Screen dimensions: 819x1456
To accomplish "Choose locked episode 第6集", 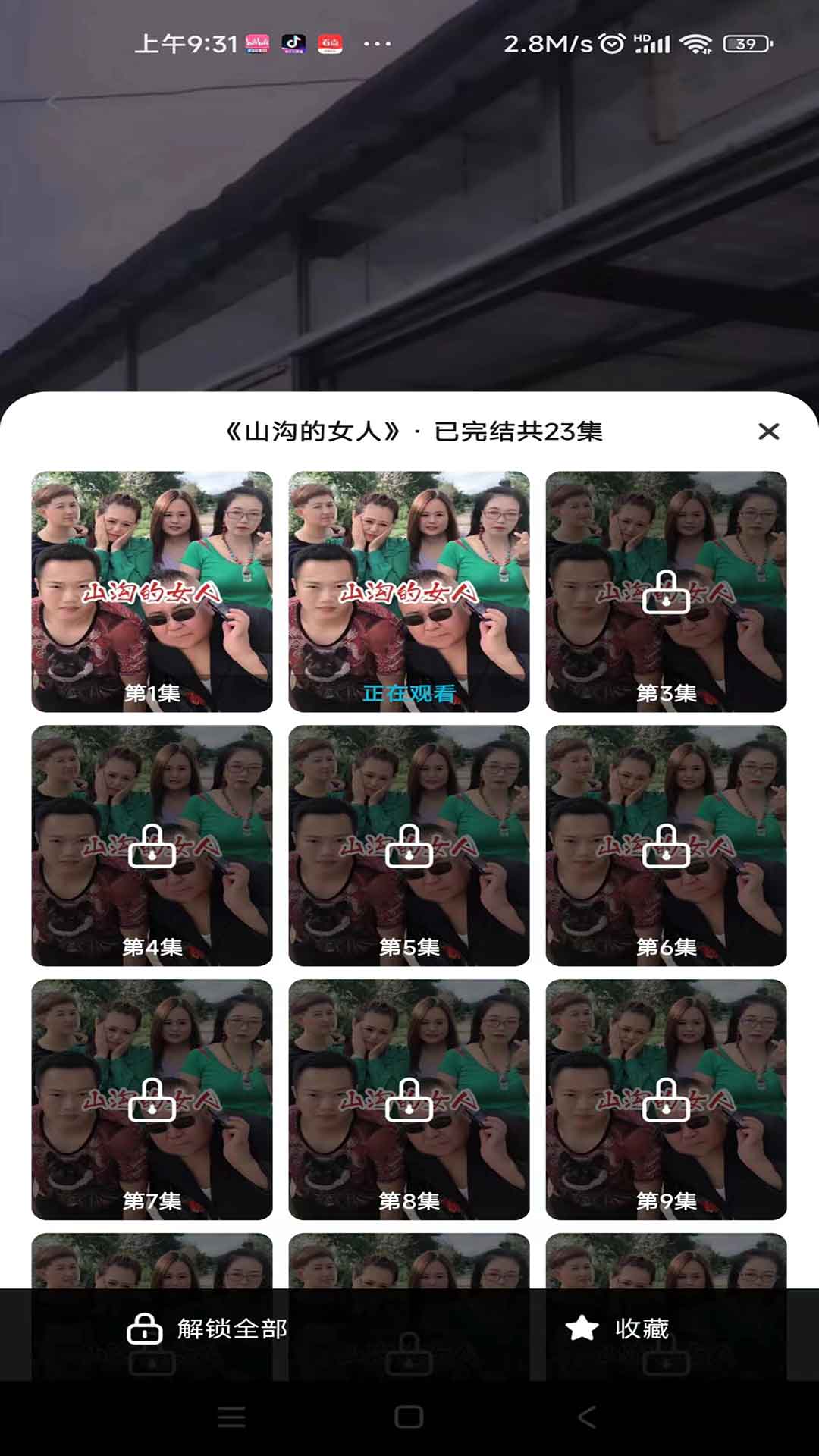I will click(x=666, y=846).
